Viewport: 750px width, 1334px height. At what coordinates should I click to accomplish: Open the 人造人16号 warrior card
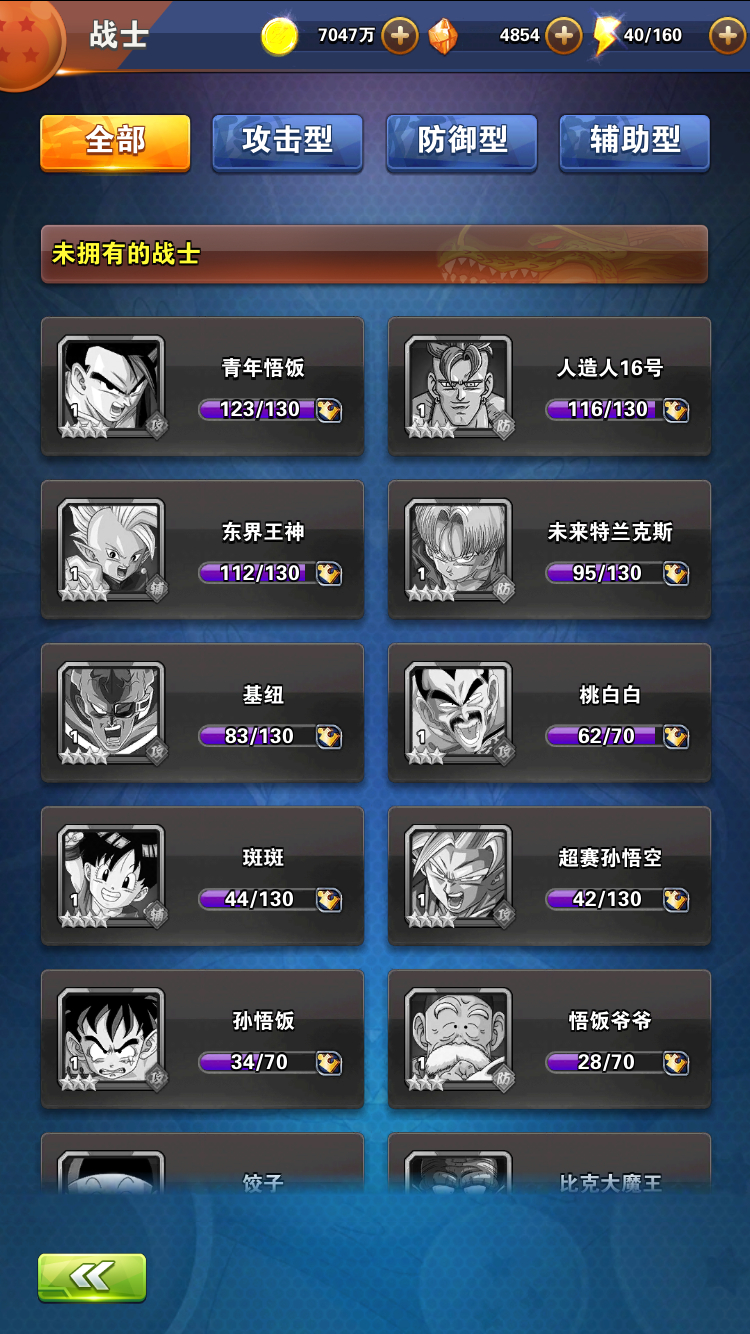coord(549,387)
